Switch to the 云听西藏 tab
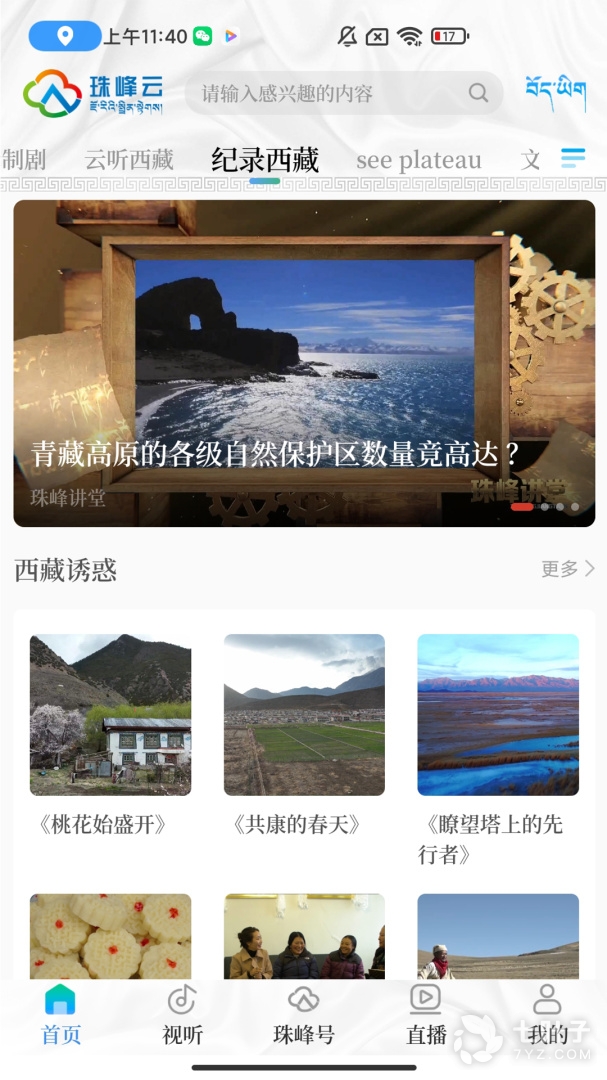This screenshot has width=607, height=1080. pos(129,160)
